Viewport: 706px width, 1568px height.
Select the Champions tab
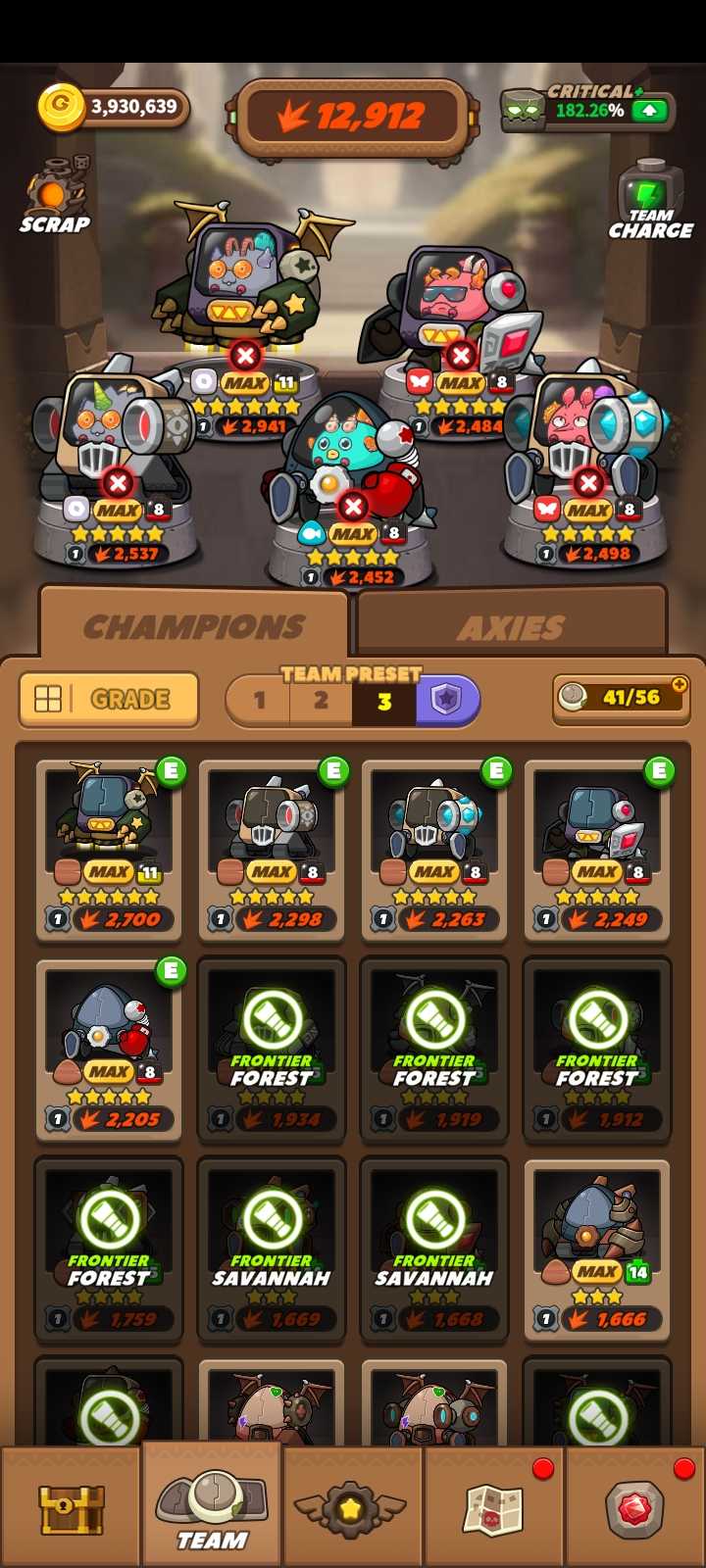[x=194, y=627]
